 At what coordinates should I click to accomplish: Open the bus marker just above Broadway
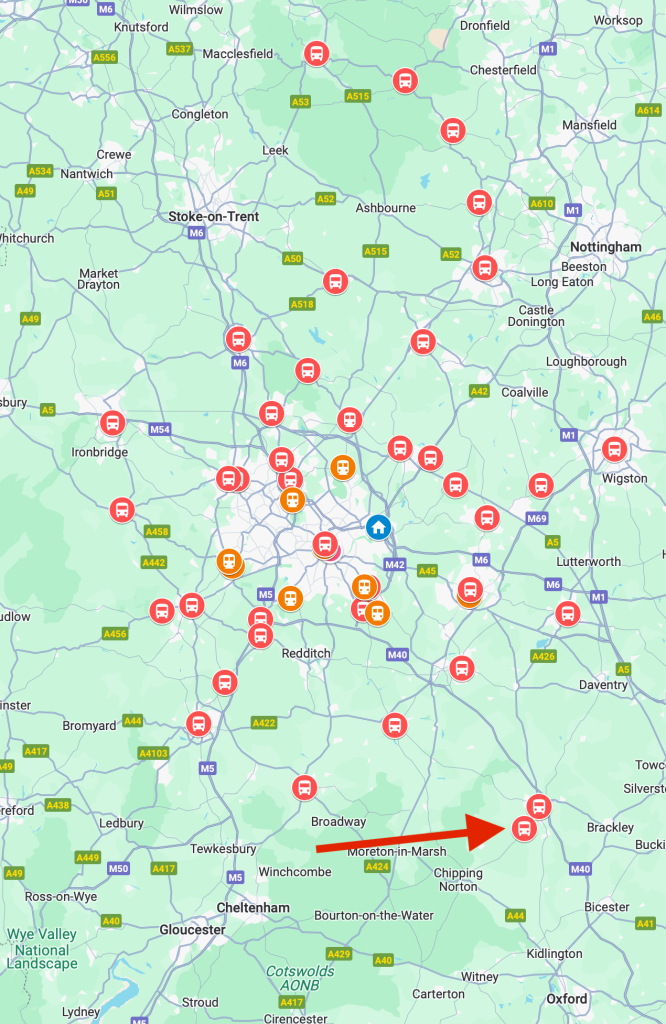click(304, 788)
